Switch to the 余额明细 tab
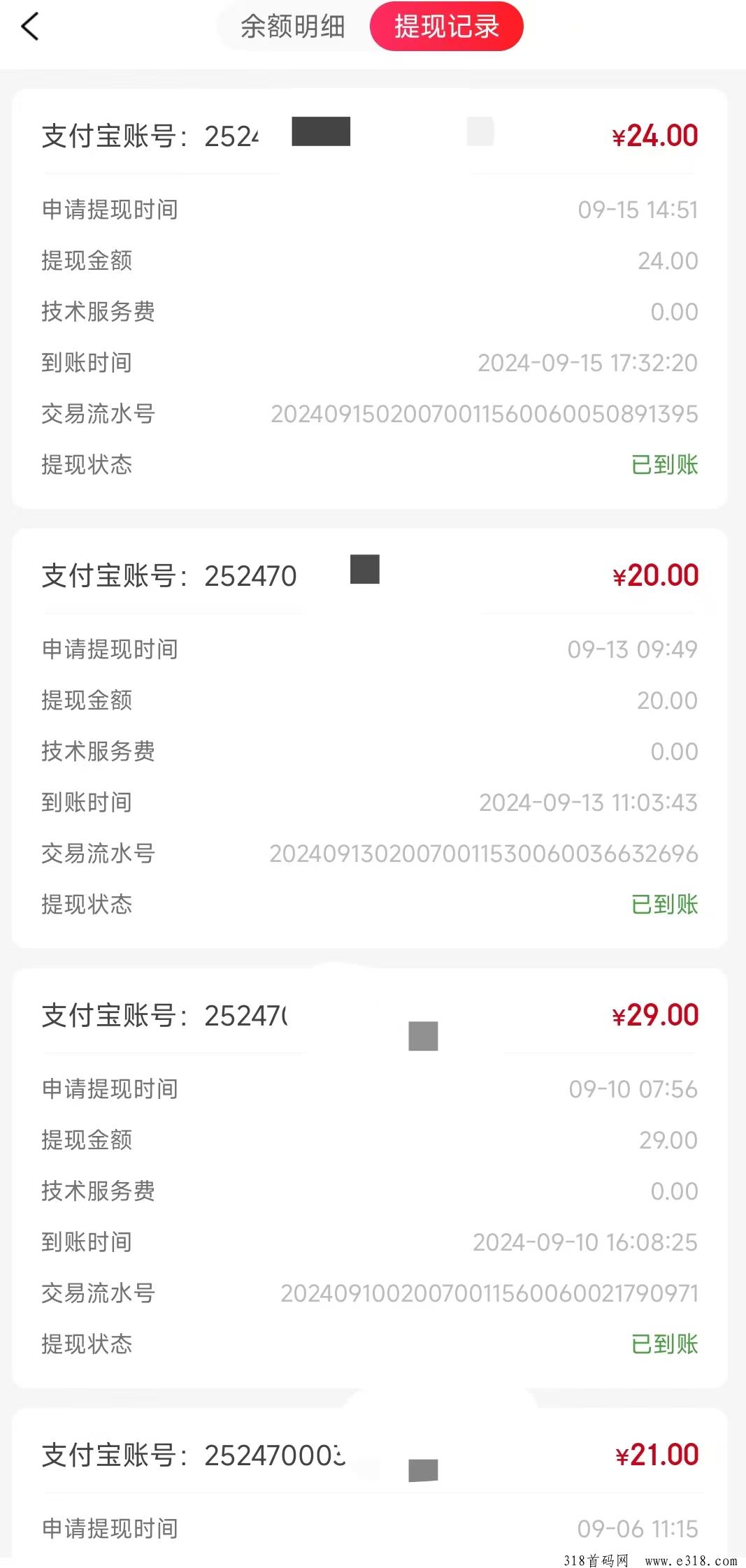This screenshot has width=746, height=1568. click(293, 27)
